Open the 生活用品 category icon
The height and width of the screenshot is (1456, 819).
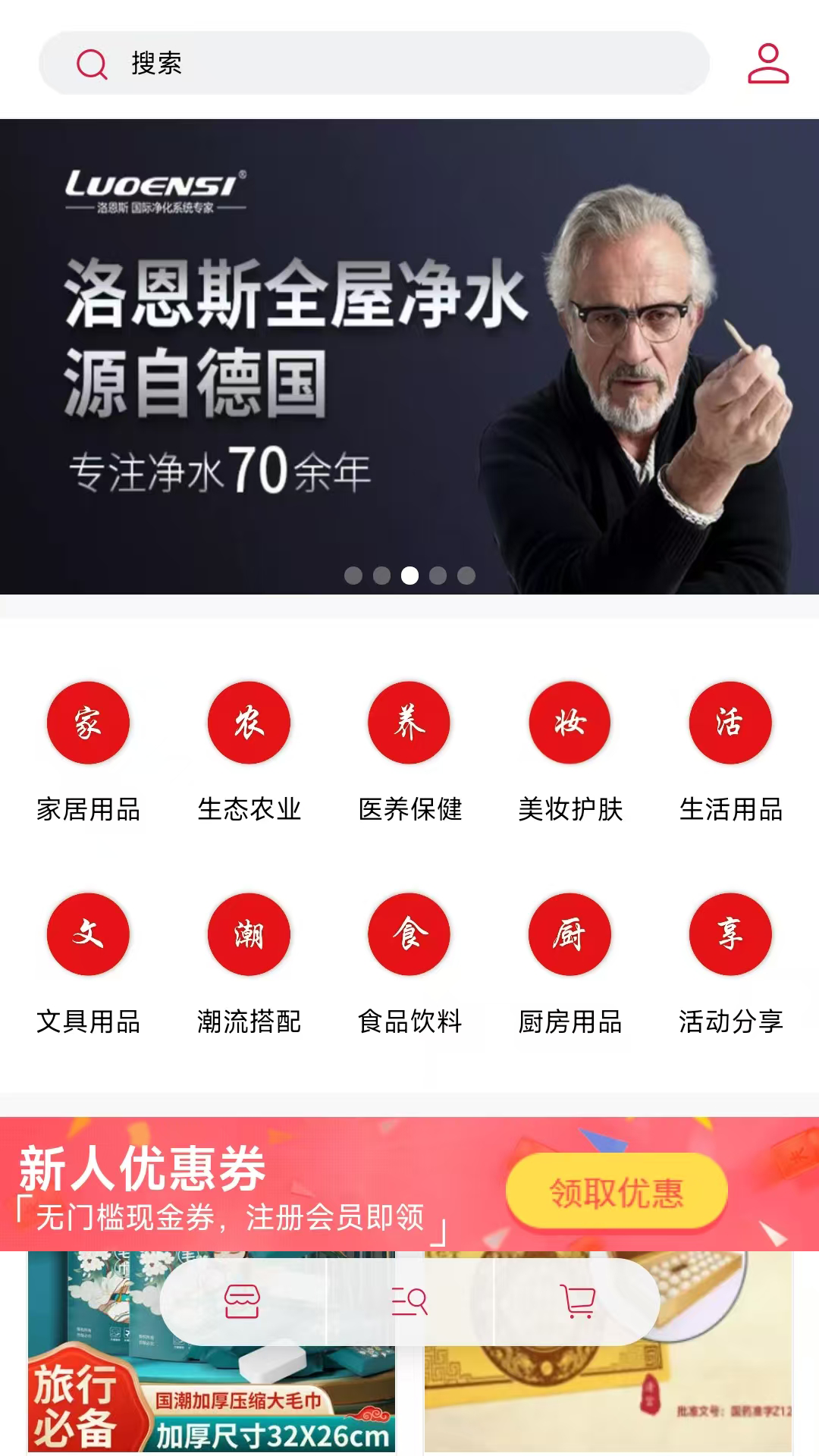(730, 723)
